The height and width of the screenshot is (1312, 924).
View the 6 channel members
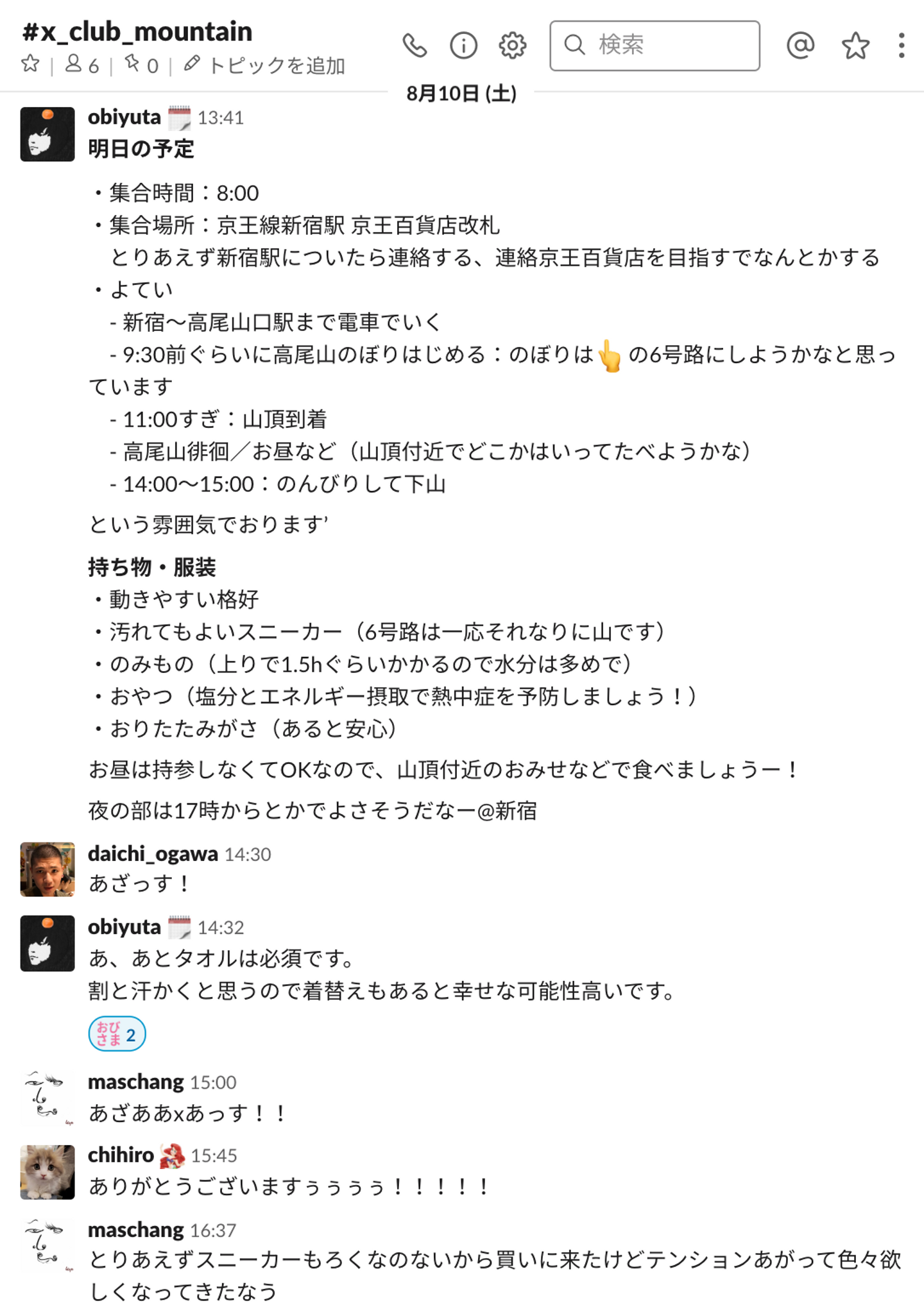(83, 65)
